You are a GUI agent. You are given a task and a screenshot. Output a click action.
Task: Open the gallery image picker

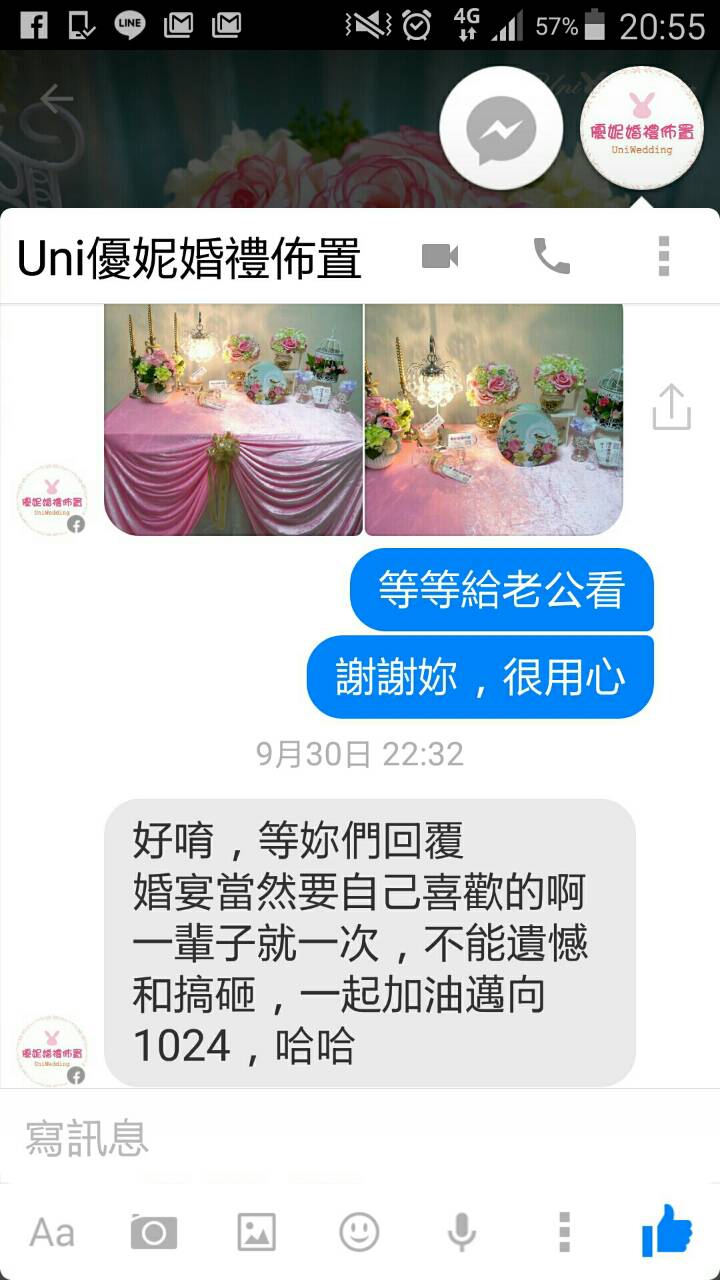click(256, 1232)
